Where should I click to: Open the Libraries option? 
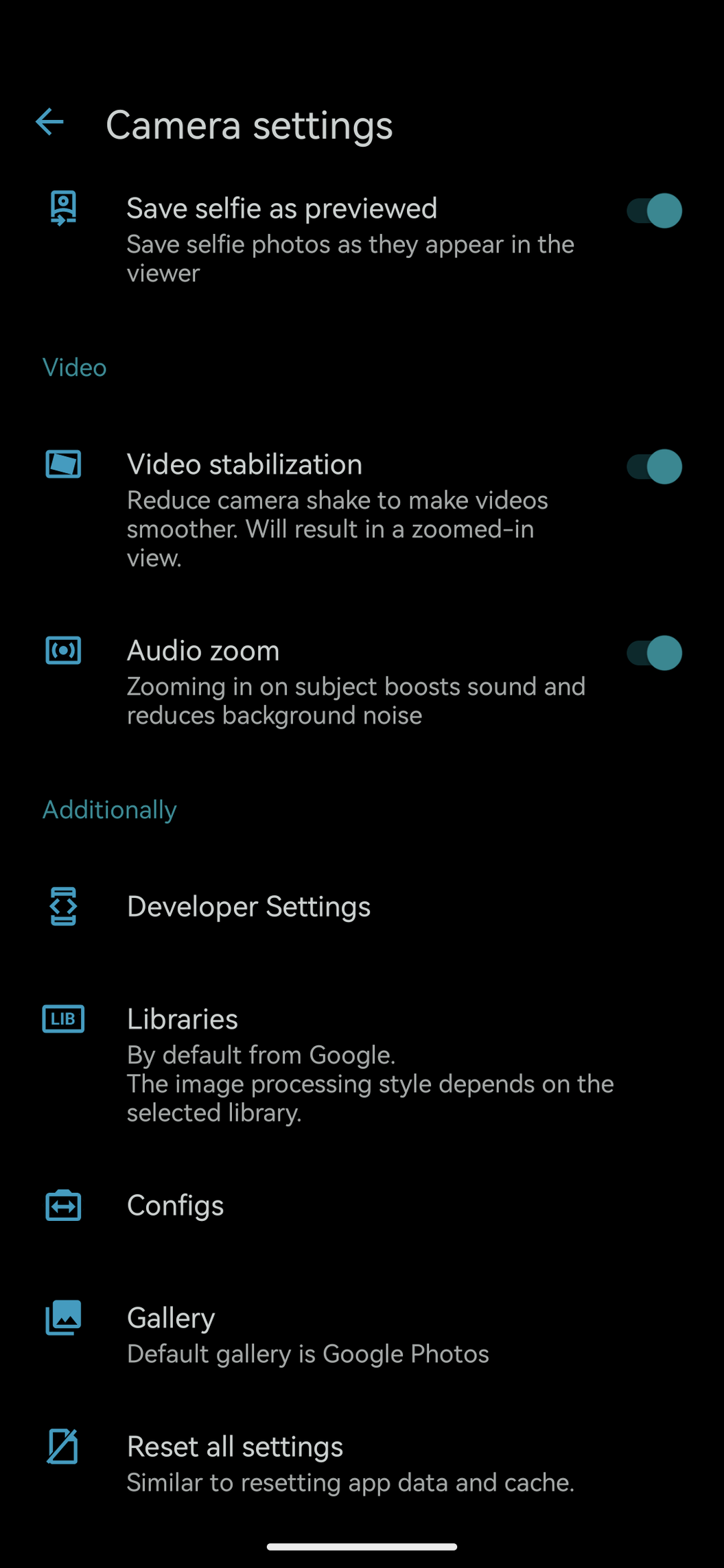(x=183, y=1019)
